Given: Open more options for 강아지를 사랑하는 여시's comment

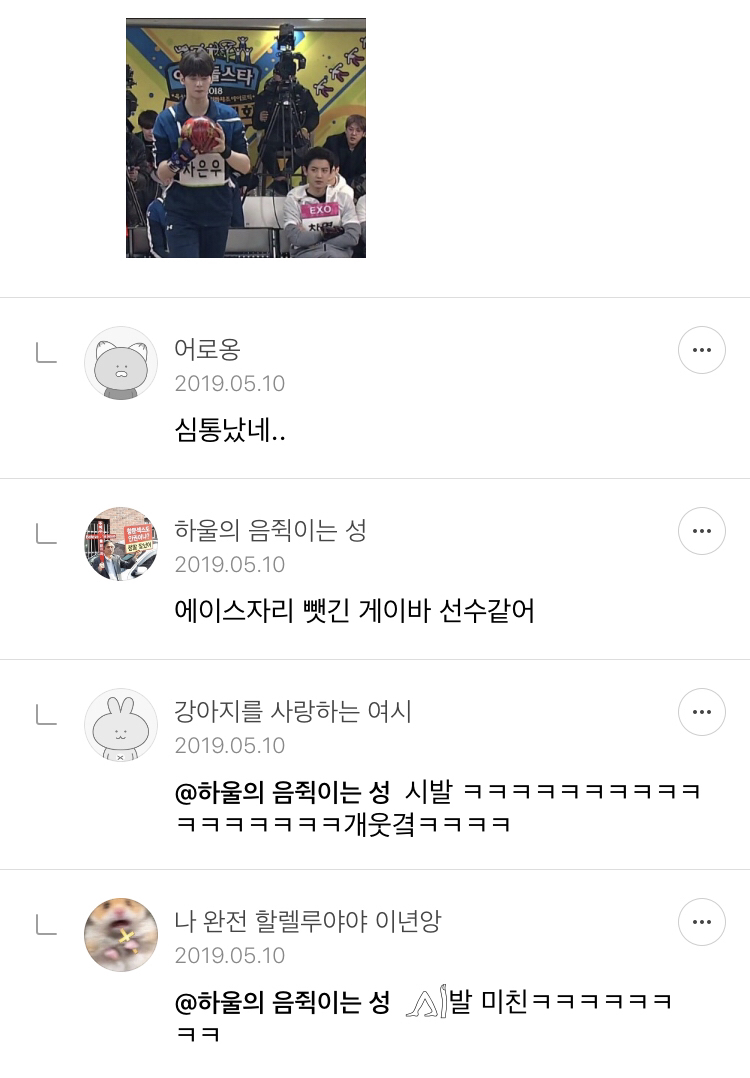Looking at the screenshot, I should [701, 712].
